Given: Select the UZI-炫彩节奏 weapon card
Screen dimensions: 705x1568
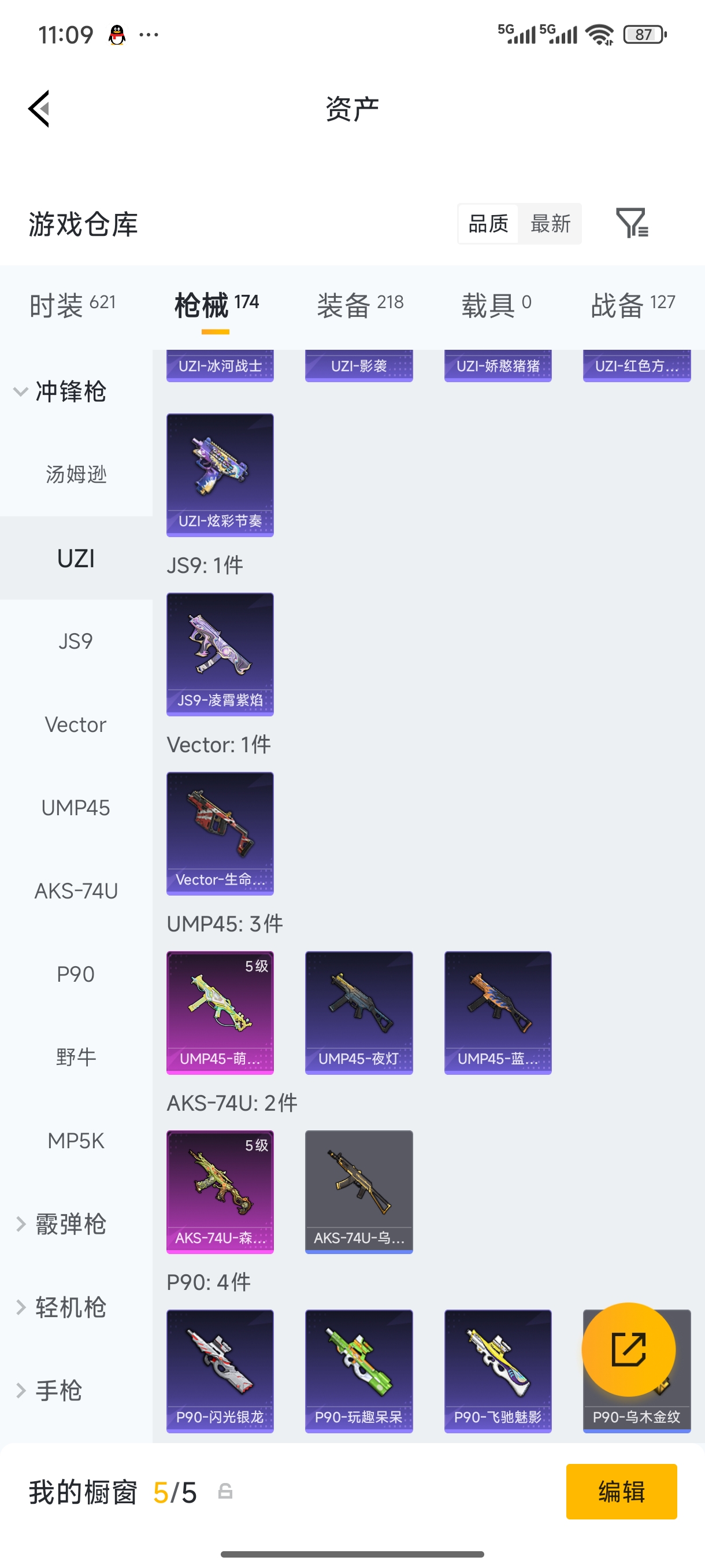Looking at the screenshot, I should click(x=220, y=475).
